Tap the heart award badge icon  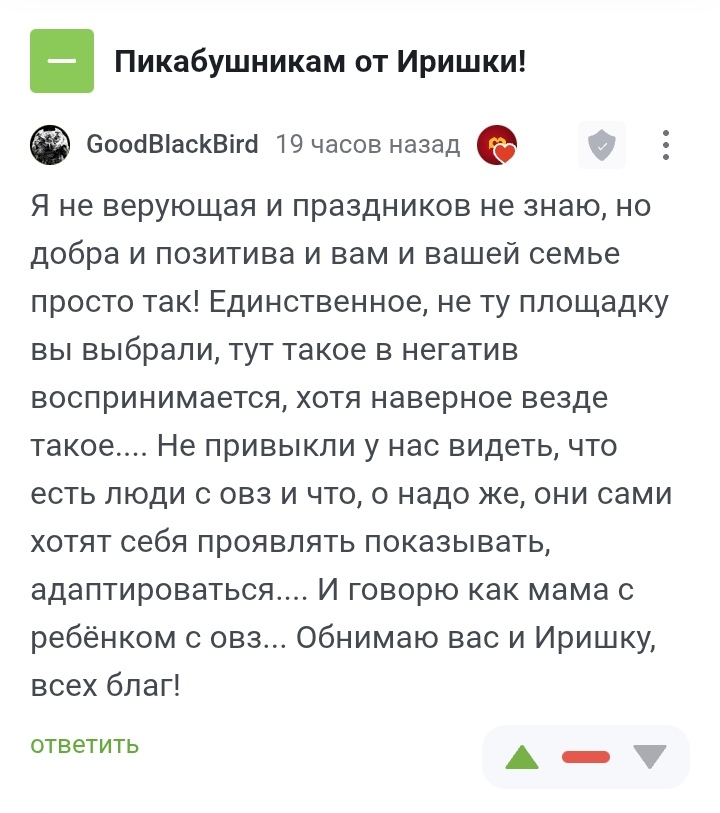click(497, 146)
